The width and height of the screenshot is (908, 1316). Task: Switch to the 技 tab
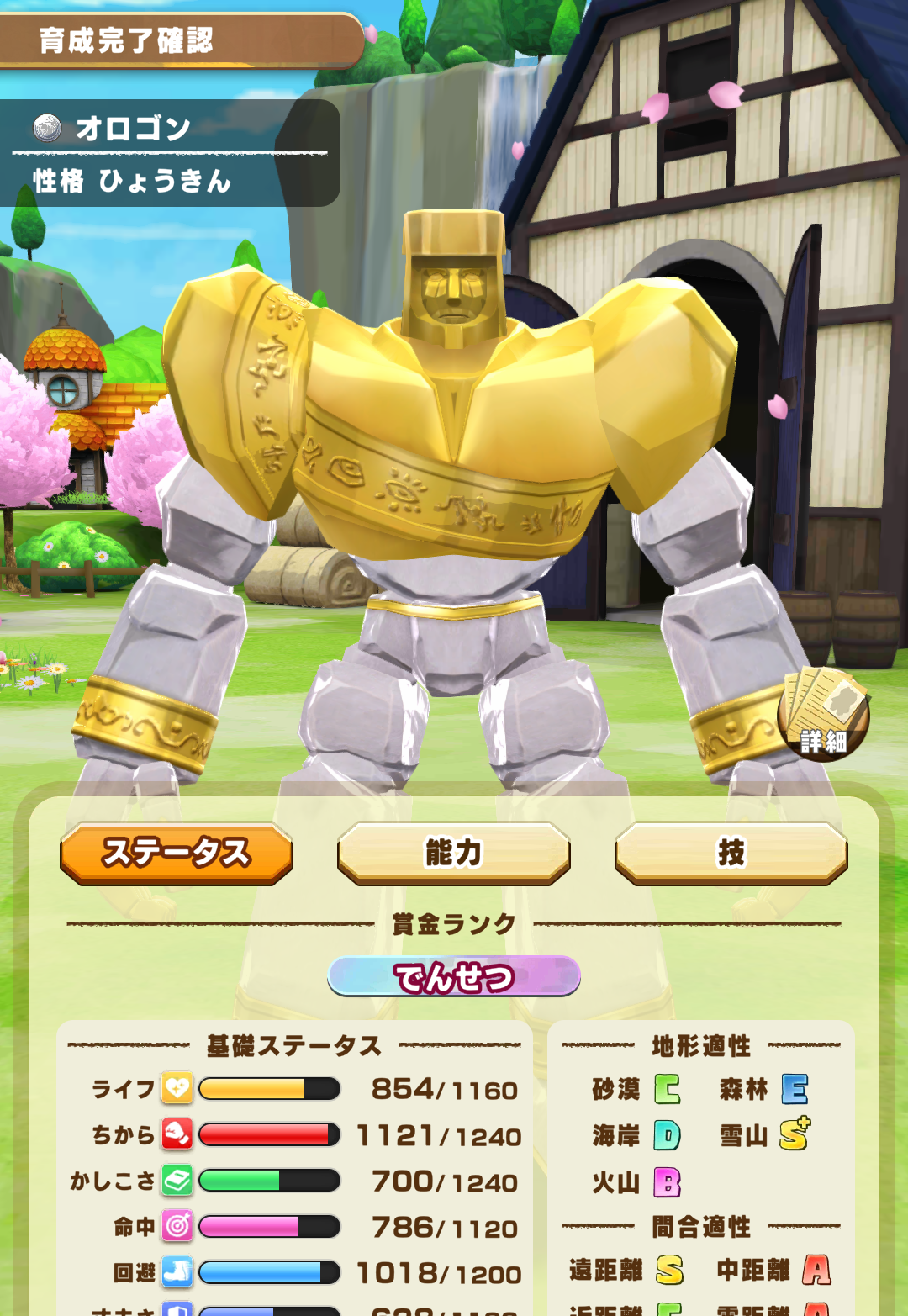(731, 853)
